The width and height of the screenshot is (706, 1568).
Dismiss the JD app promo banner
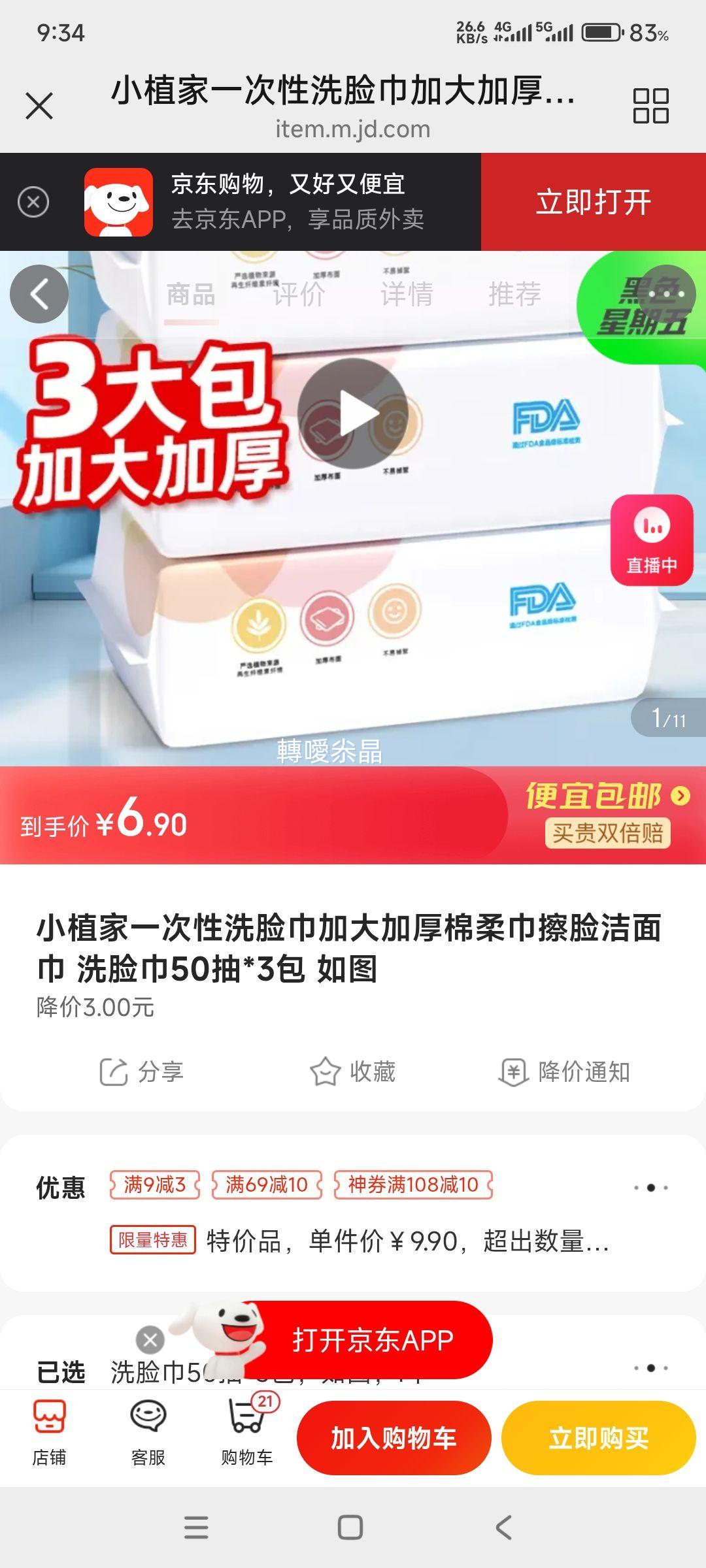[x=33, y=202]
